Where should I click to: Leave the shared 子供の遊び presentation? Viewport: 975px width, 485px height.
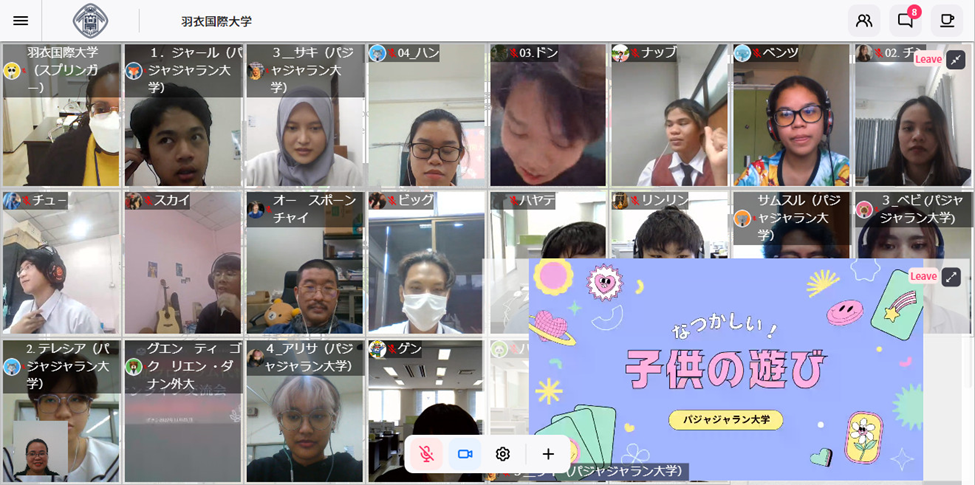point(923,277)
